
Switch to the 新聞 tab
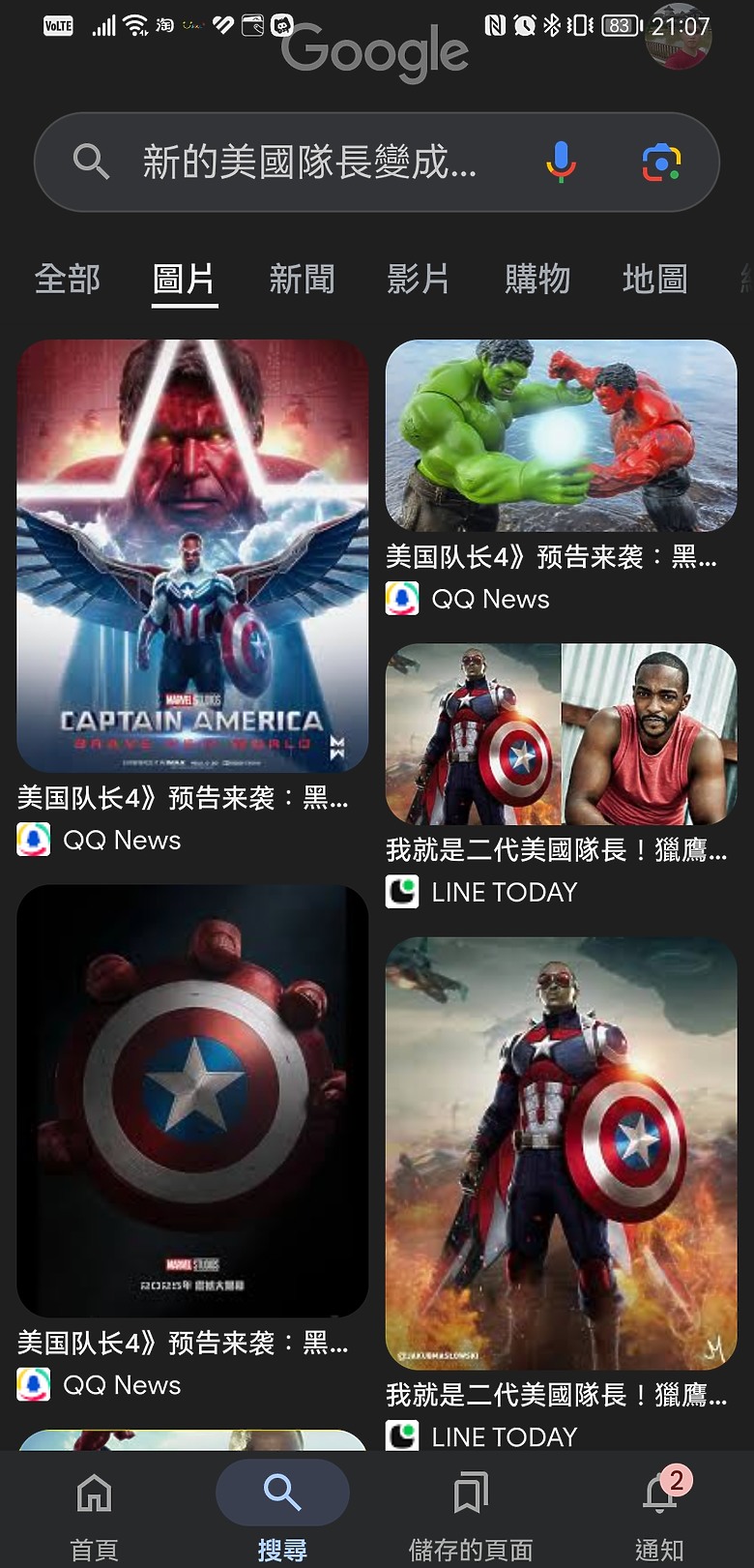coord(302,279)
